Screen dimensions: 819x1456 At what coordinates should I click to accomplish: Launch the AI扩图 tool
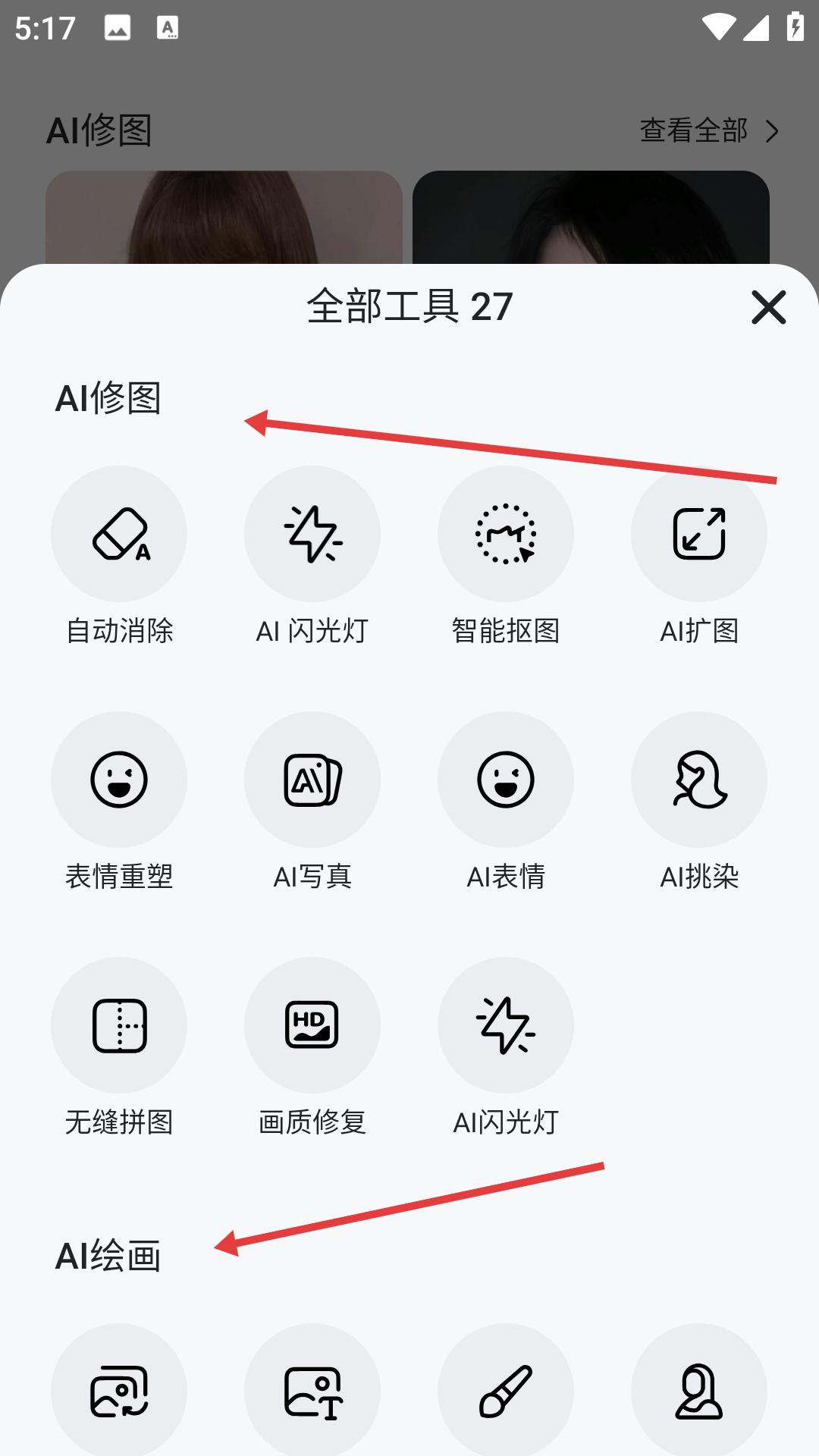[x=698, y=534]
